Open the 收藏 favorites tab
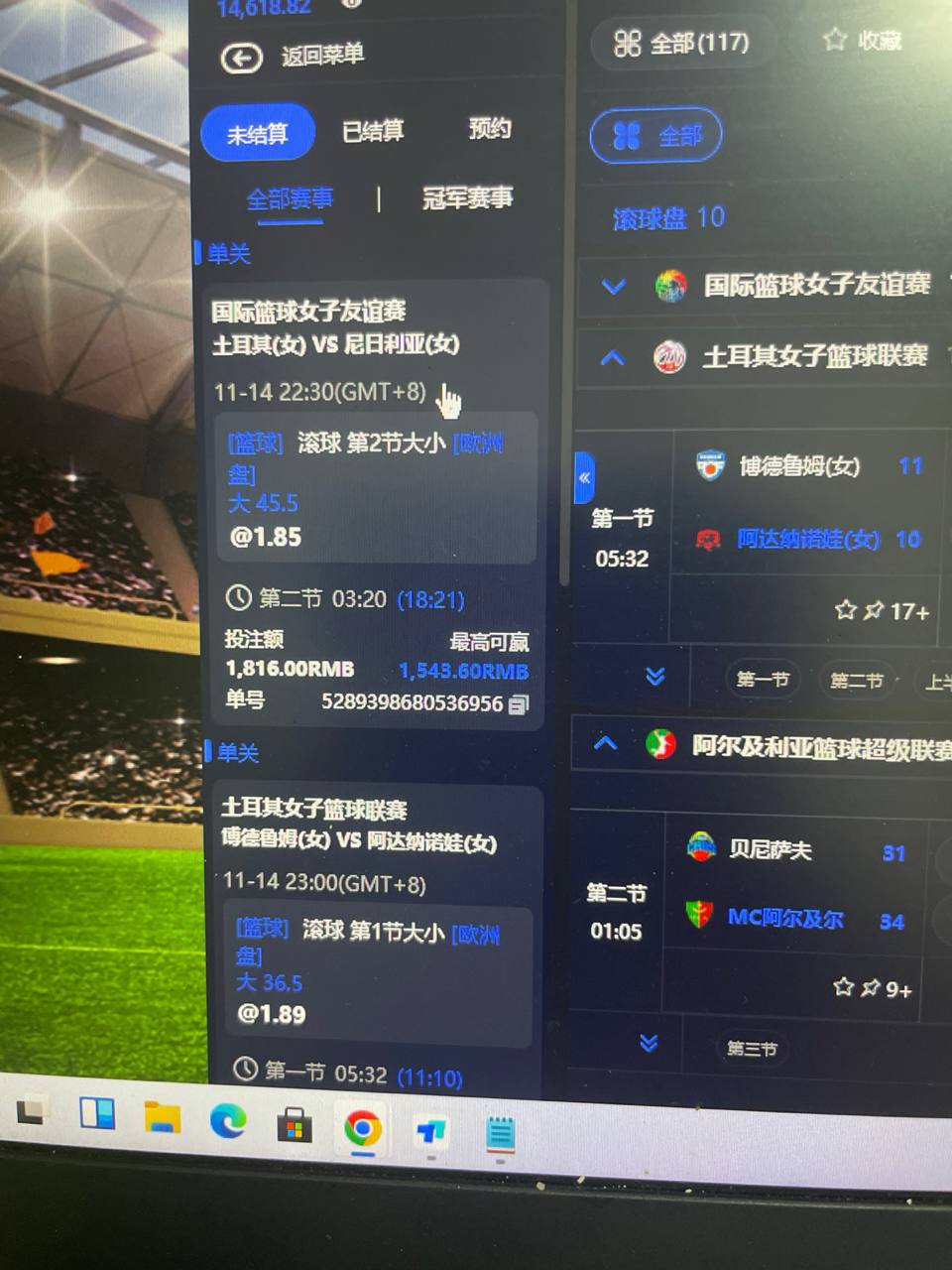 pos(862,40)
